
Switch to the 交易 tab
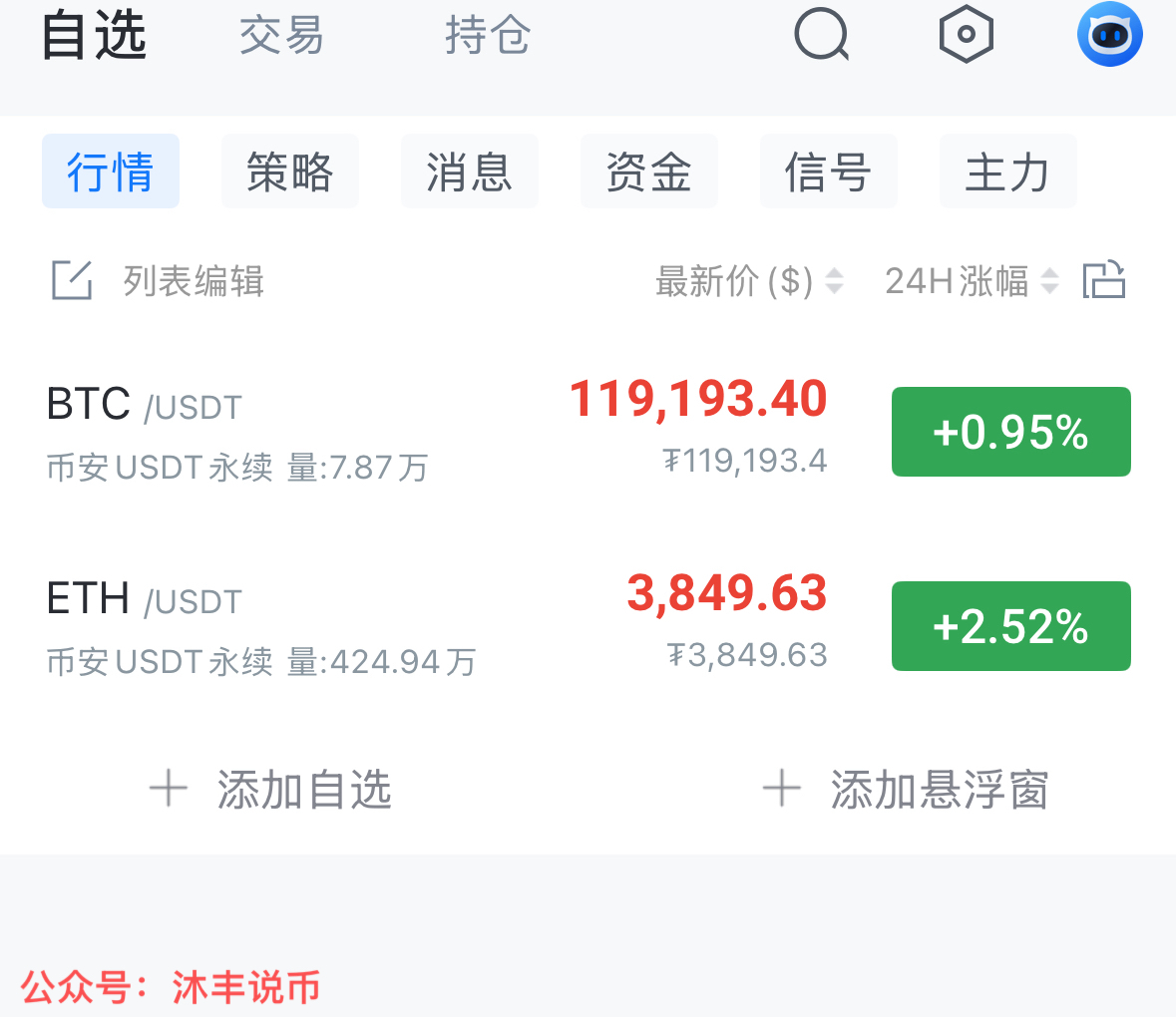(281, 36)
